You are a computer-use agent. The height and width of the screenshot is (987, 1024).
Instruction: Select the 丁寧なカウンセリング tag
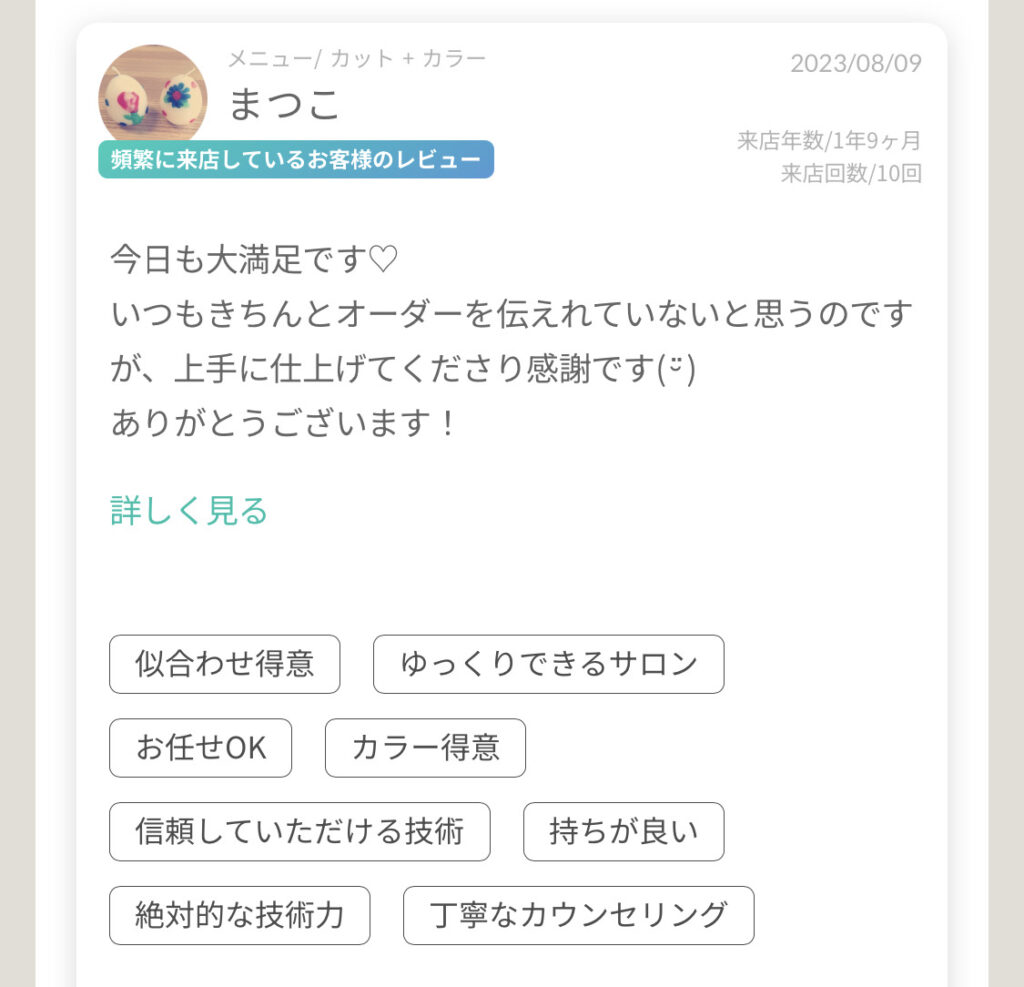(578, 915)
